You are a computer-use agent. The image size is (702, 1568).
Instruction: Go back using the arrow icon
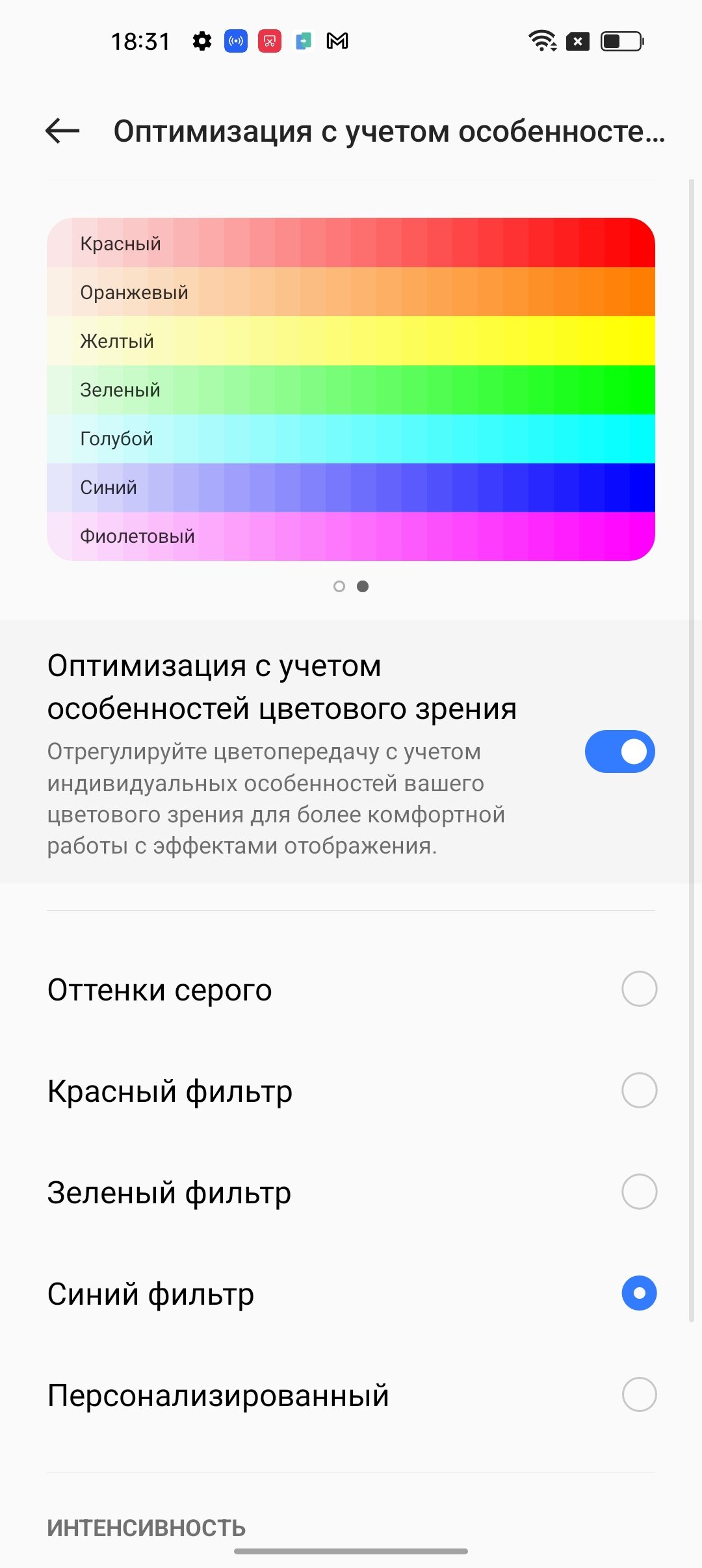coord(62,131)
